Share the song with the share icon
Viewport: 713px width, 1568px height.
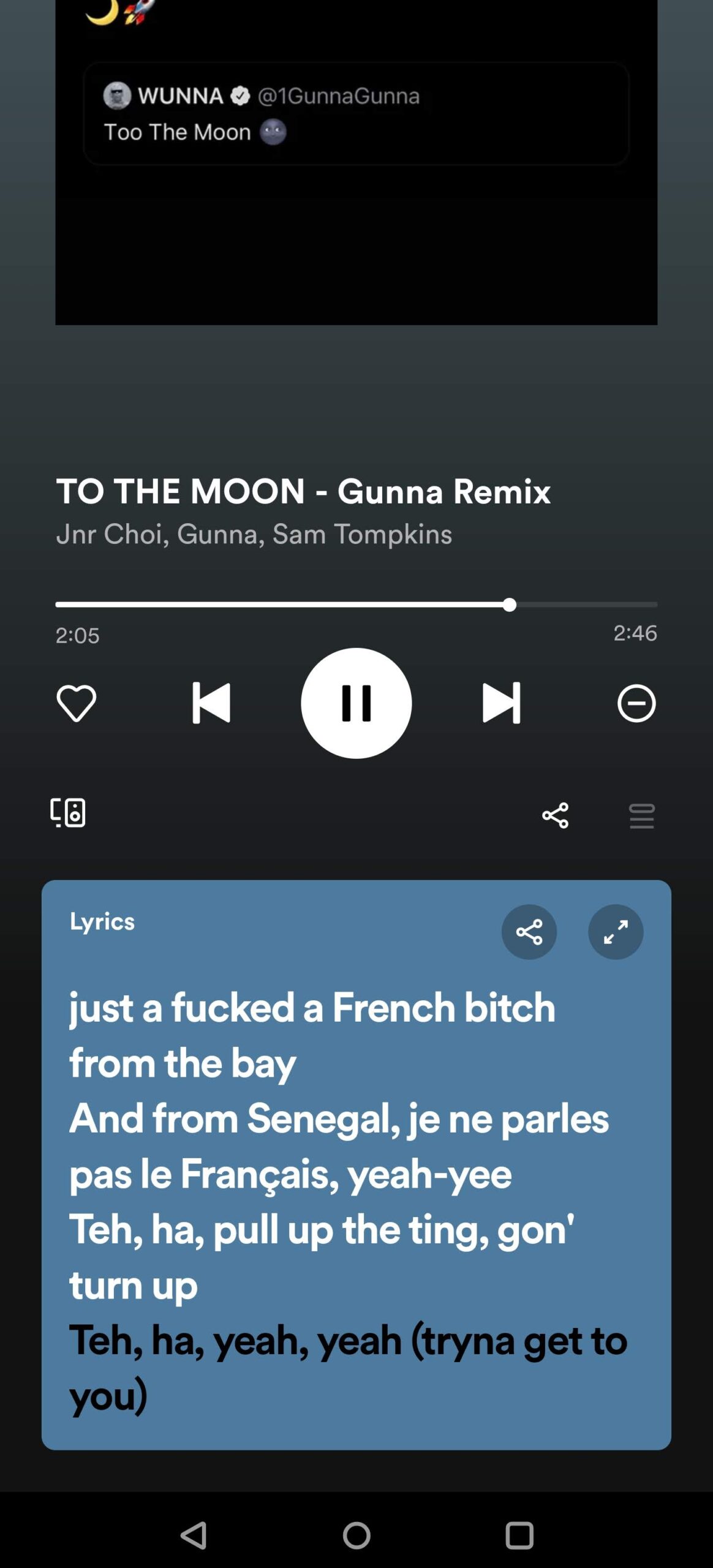(555, 815)
